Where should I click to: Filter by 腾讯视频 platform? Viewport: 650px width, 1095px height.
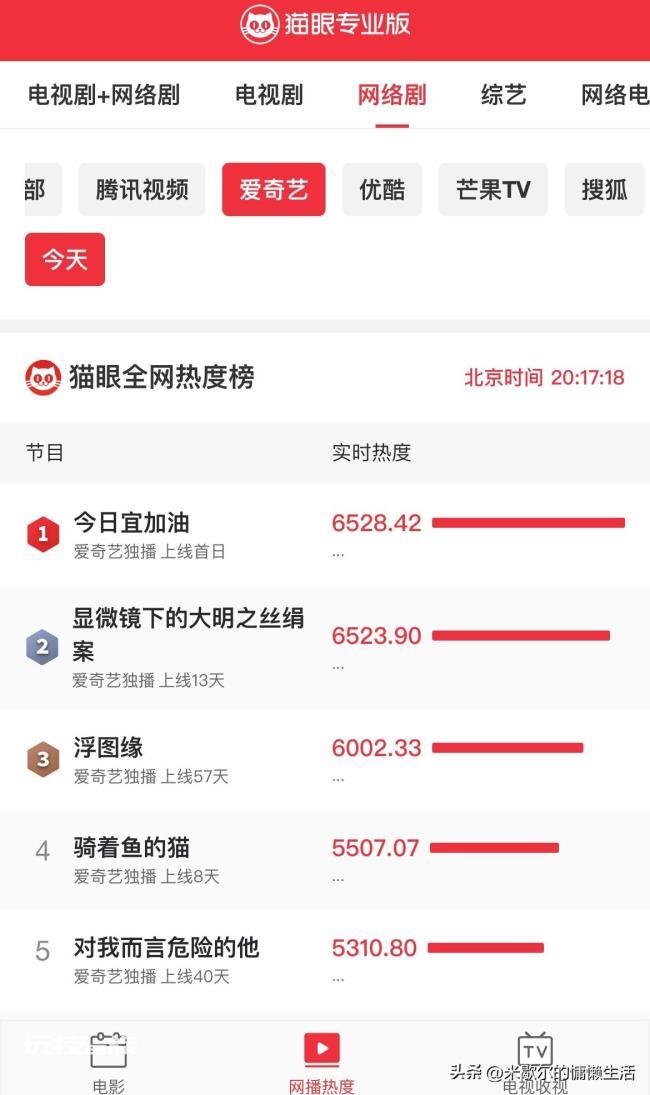[142, 189]
